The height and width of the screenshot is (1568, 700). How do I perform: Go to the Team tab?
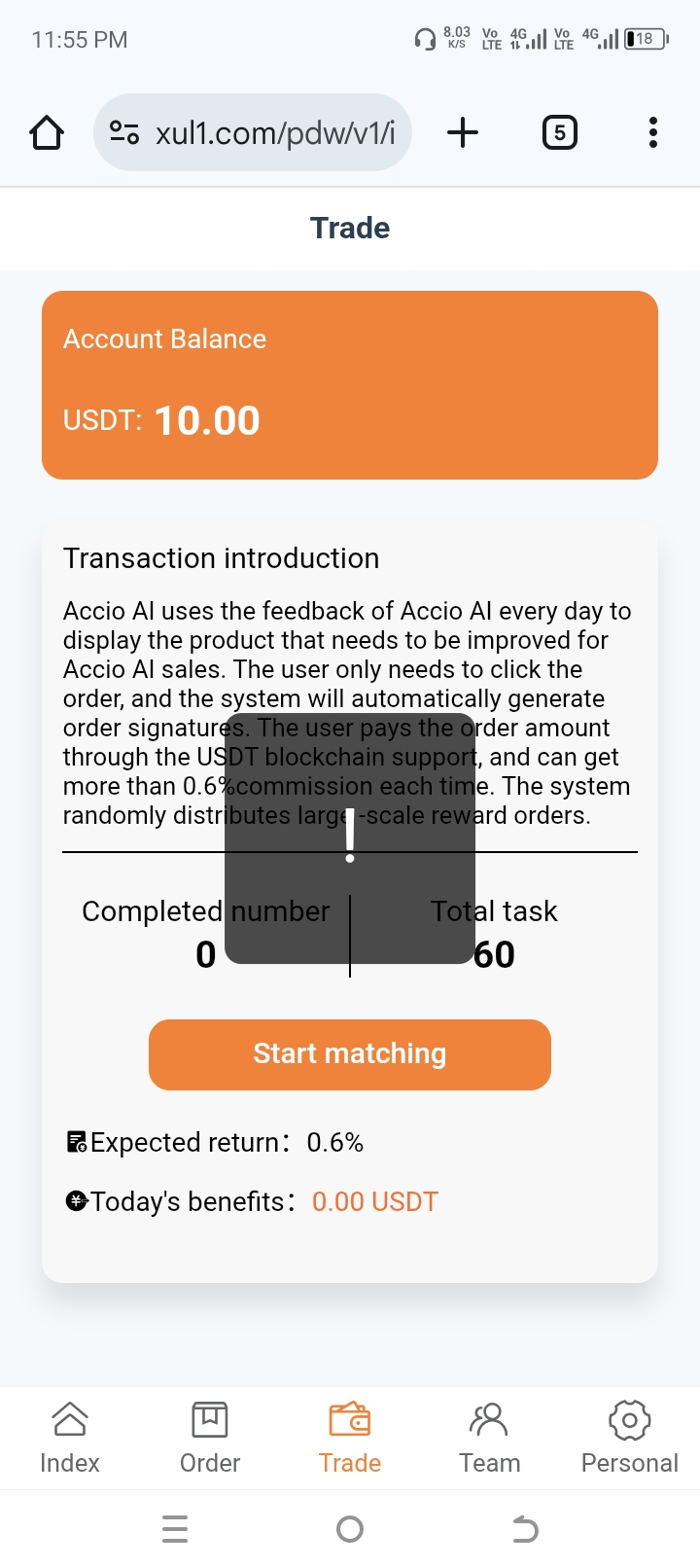point(489,1438)
